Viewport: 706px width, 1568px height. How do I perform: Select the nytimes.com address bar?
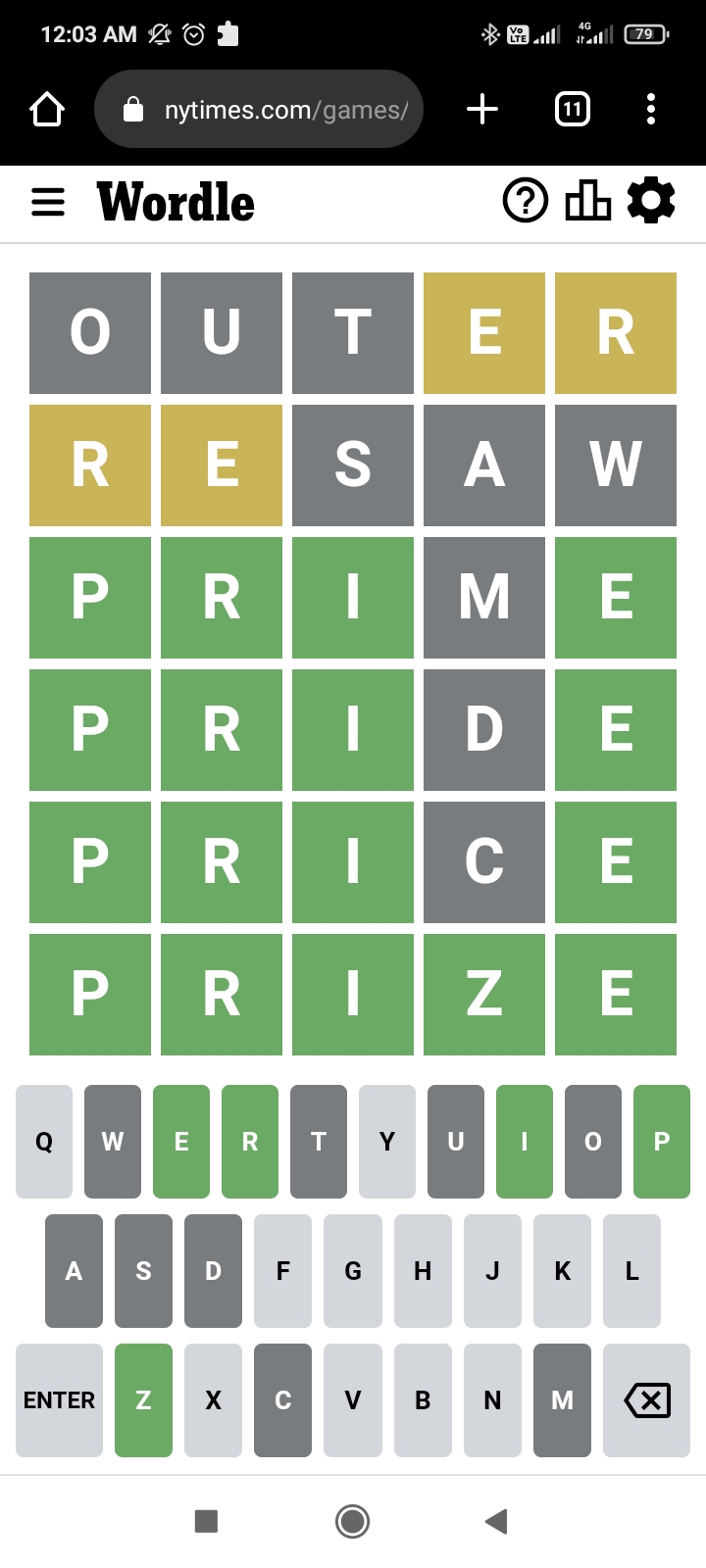click(x=259, y=109)
